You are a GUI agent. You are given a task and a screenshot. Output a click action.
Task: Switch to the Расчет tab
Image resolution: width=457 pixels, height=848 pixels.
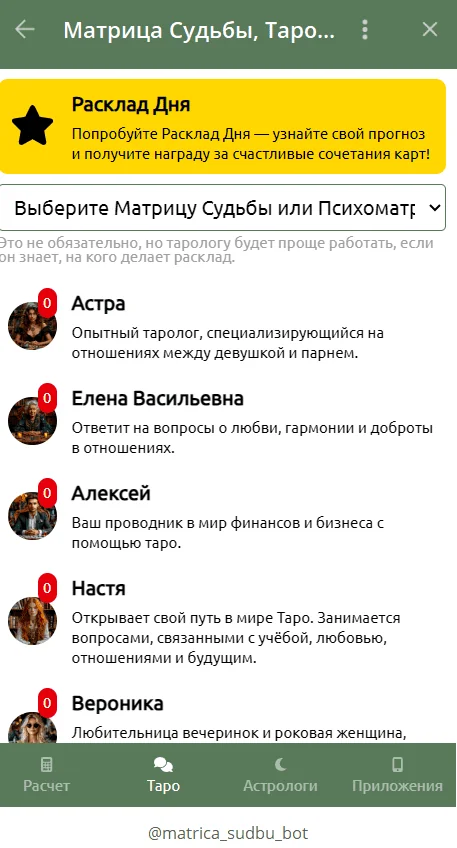pyautogui.click(x=47, y=775)
